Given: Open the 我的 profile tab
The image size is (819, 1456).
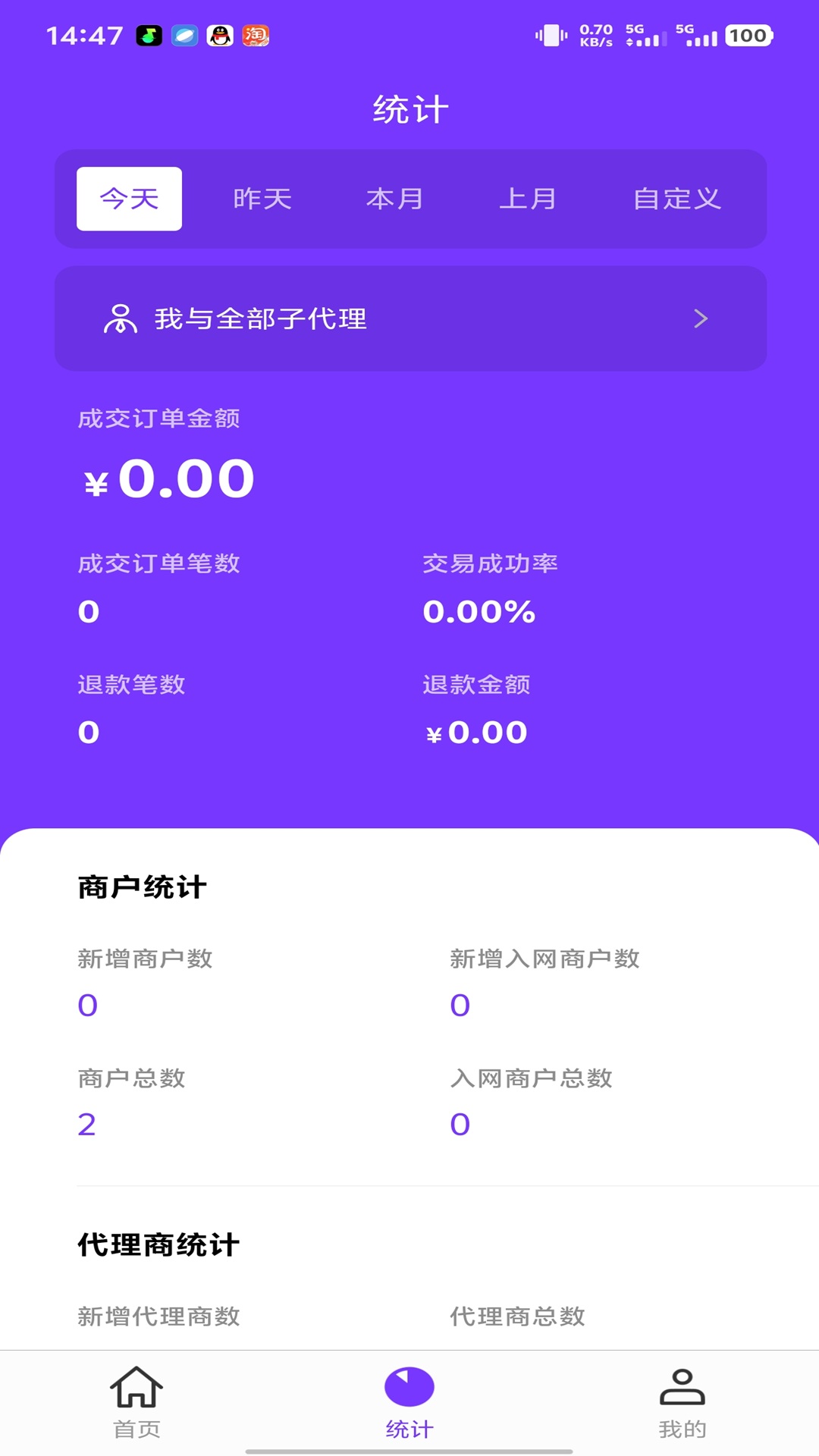Looking at the screenshot, I should [x=682, y=1401].
